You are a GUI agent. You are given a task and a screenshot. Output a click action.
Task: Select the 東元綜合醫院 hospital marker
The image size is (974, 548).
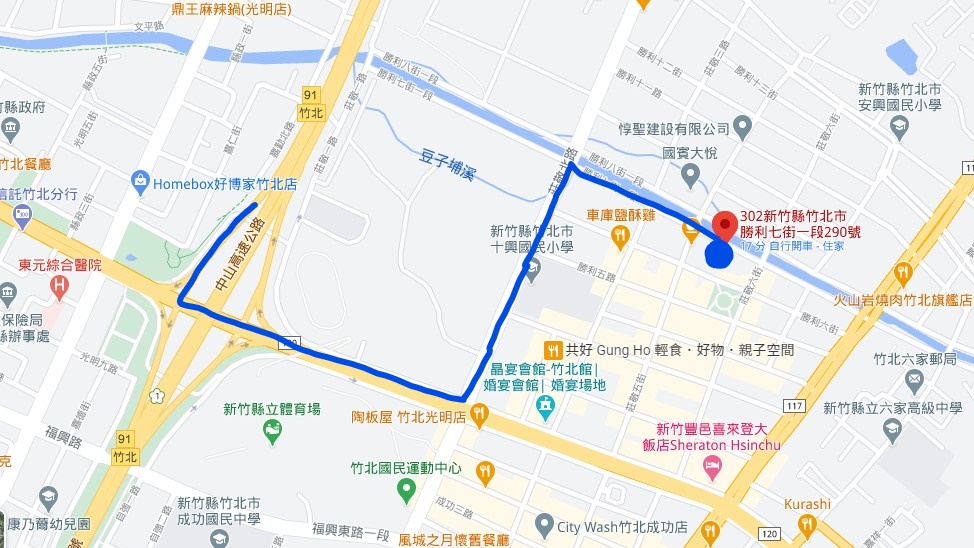click(60, 286)
